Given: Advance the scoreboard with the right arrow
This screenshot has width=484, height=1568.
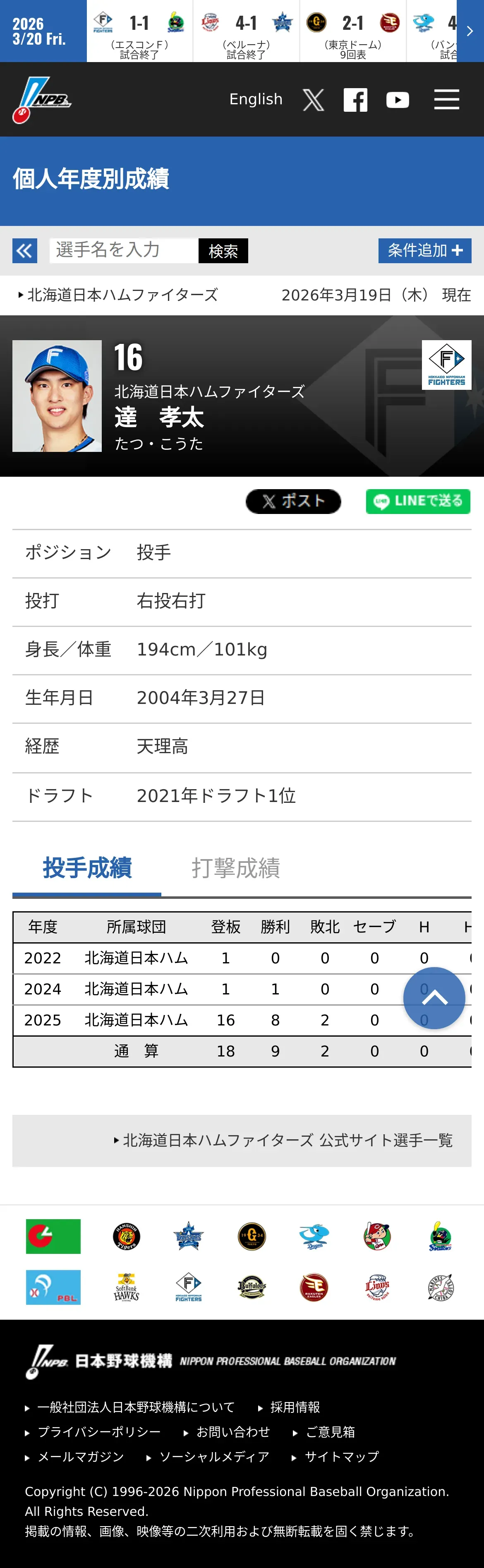Looking at the screenshot, I should (470, 31).
